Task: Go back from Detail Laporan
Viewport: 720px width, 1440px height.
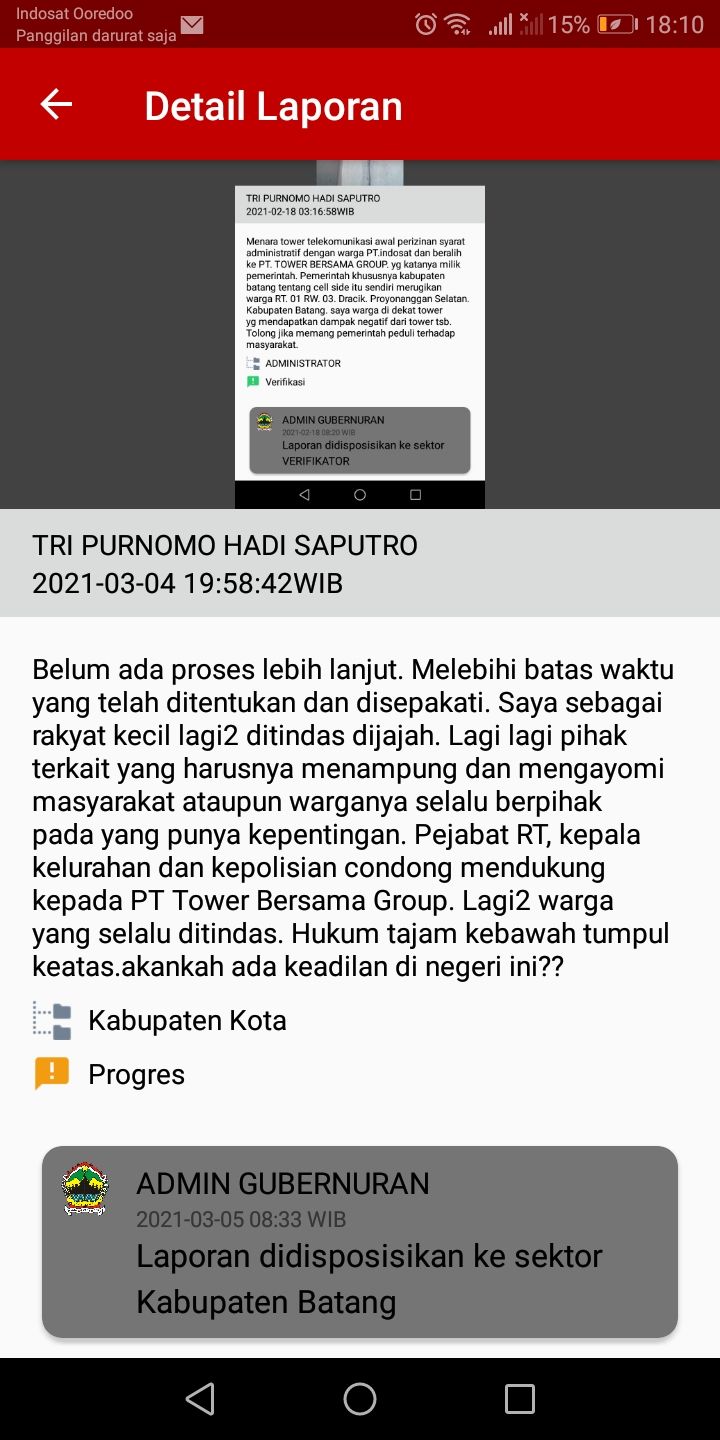Action: coord(56,105)
